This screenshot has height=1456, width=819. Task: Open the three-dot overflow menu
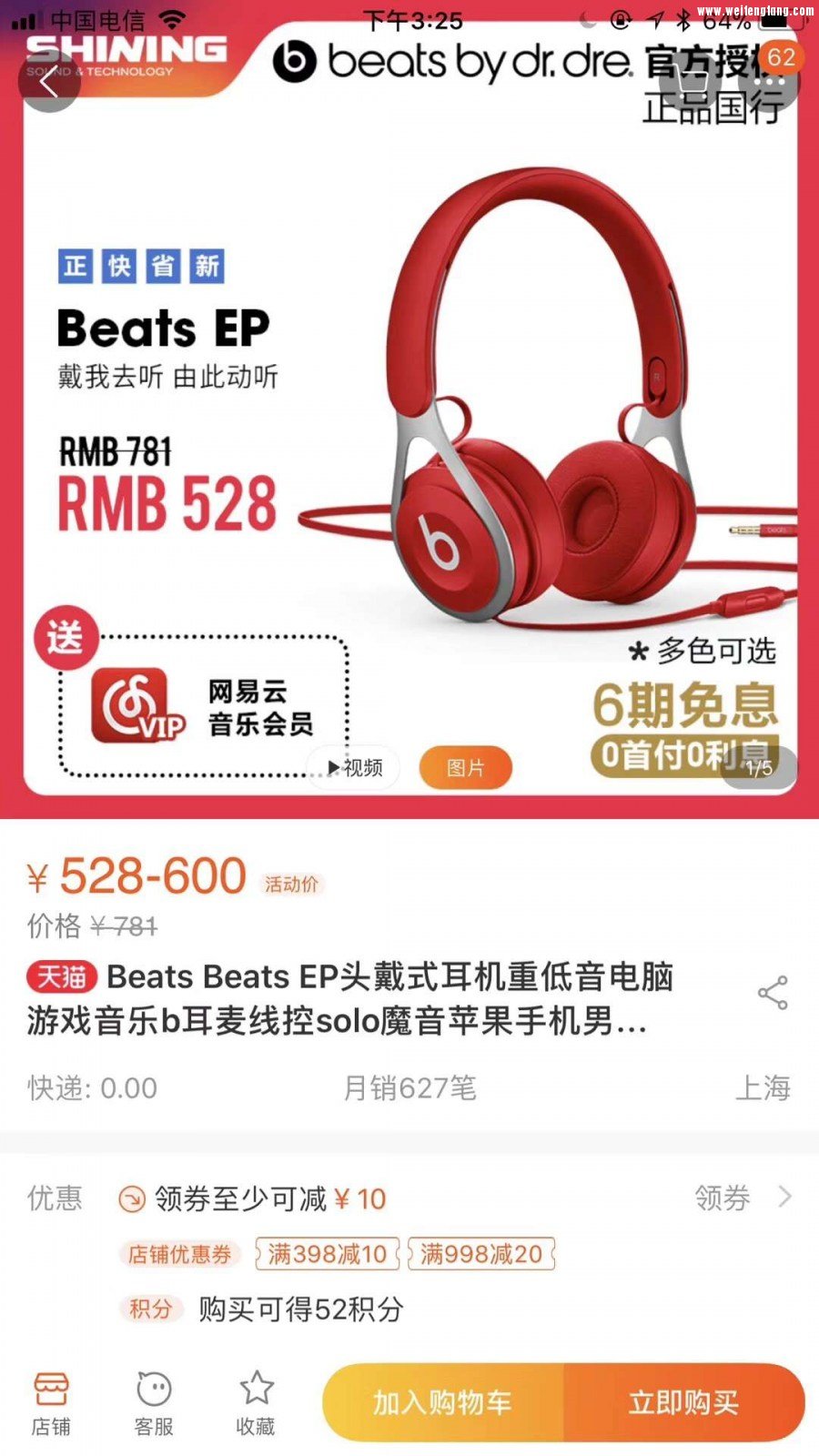pos(770,82)
